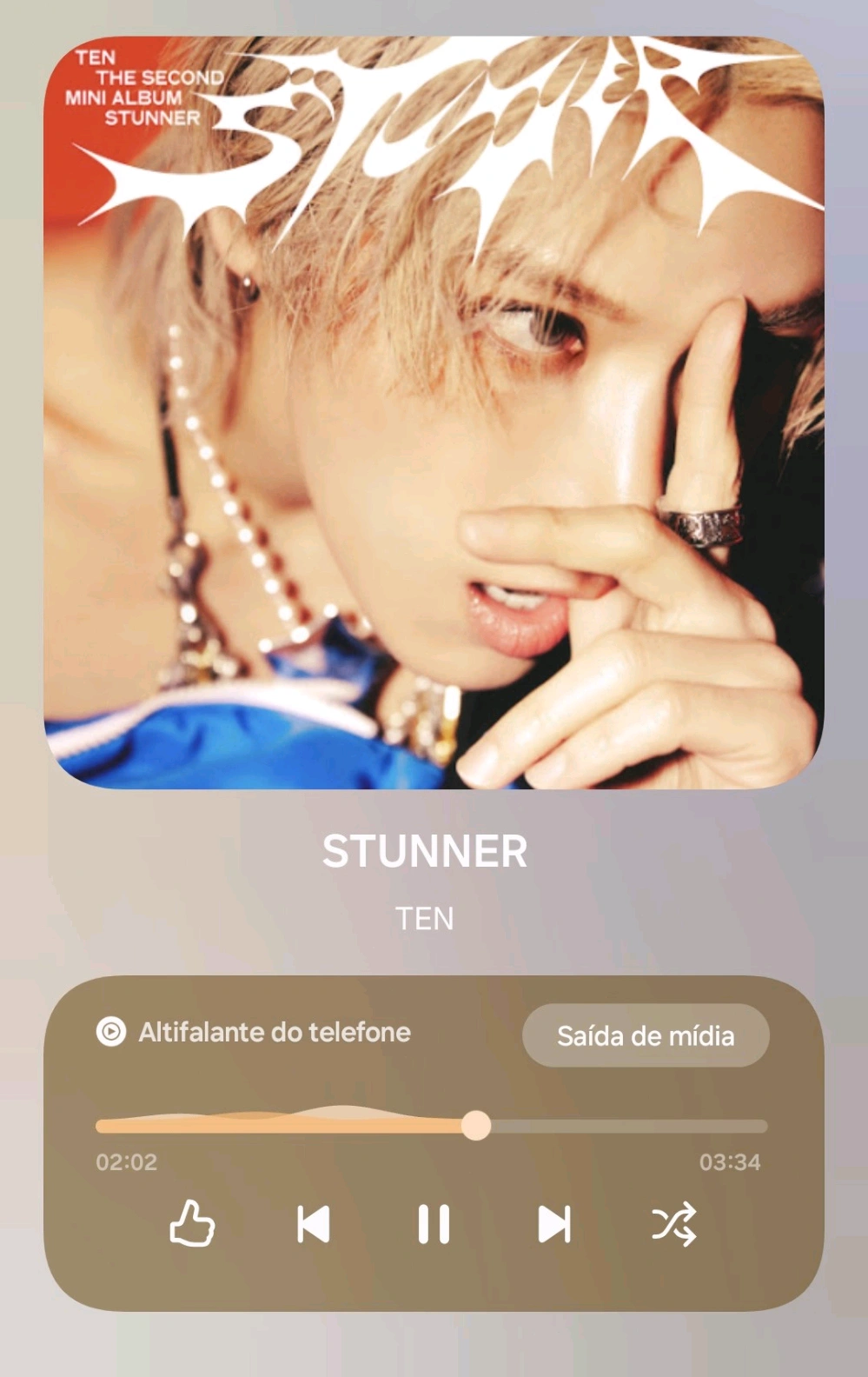Open the STUNNER album cover
The width and height of the screenshot is (868, 1377).
434,412
